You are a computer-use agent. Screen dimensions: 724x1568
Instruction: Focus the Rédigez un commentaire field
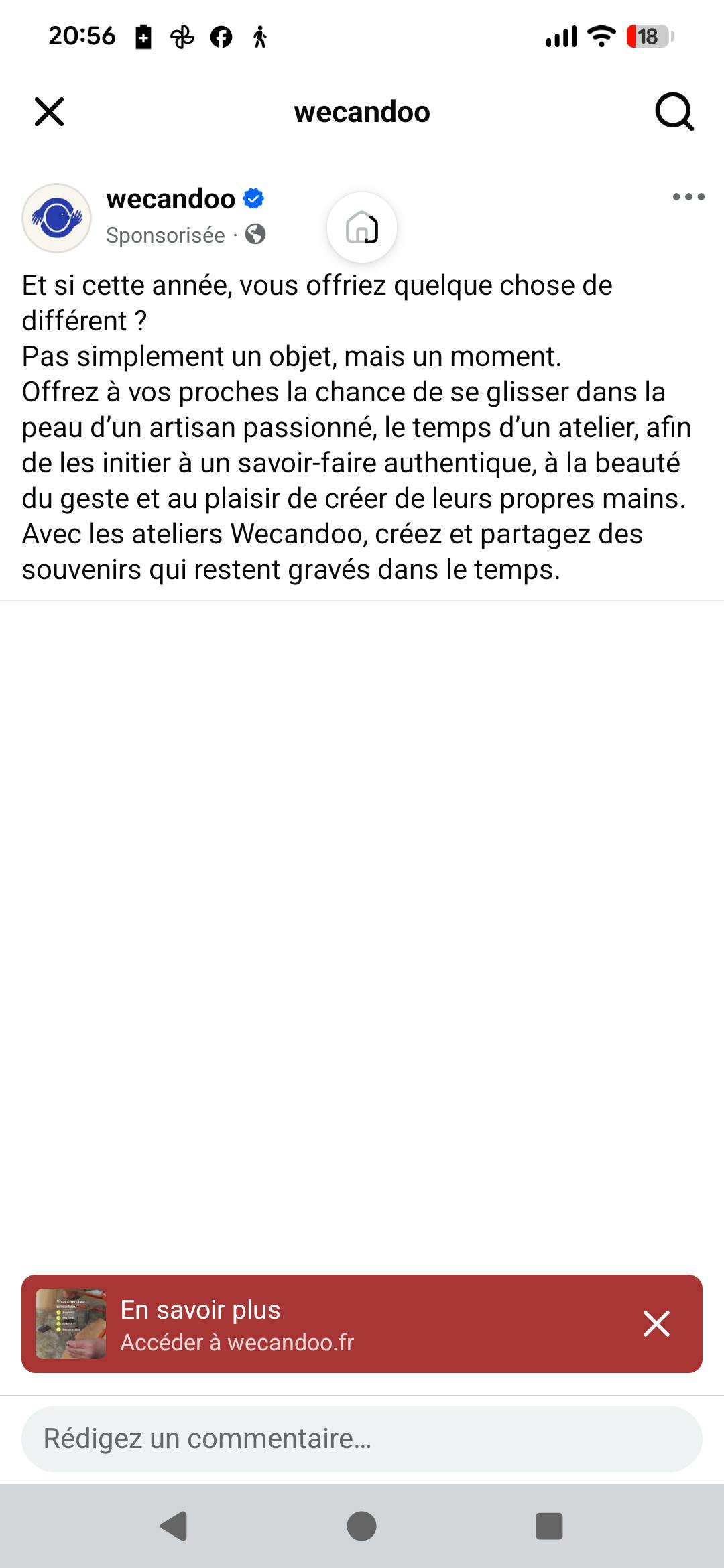pos(362,1439)
